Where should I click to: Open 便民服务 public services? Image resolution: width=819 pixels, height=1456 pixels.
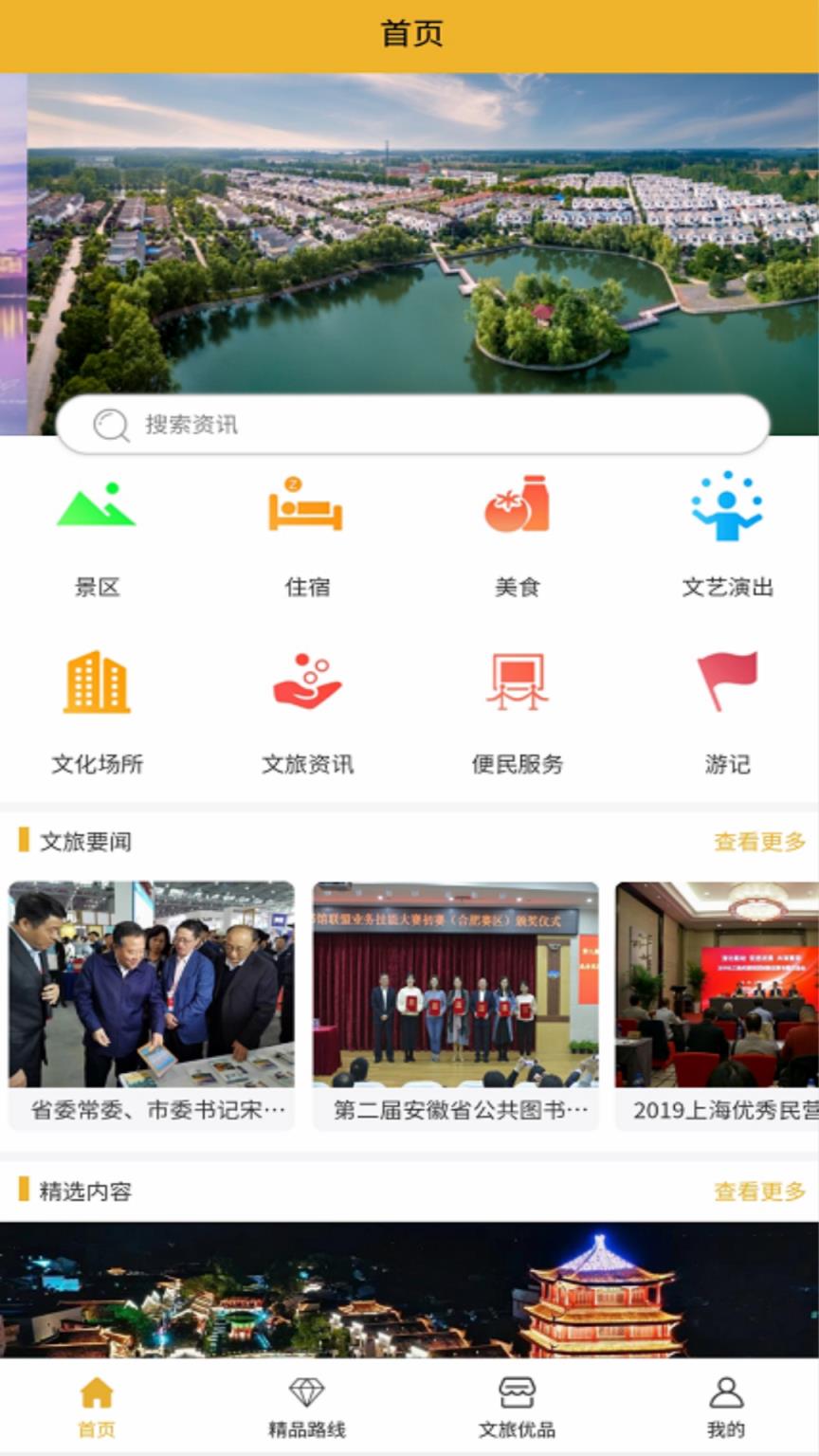pos(515,706)
